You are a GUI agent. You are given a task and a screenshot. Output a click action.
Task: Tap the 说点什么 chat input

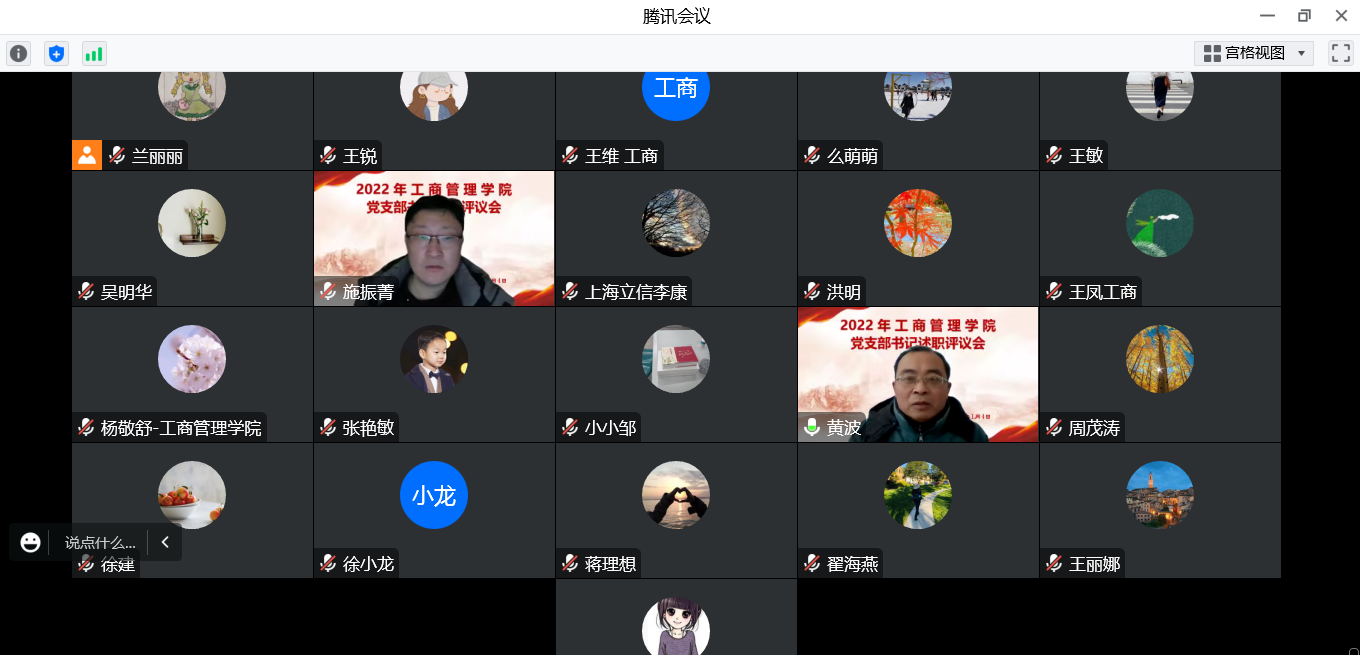tap(100, 543)
